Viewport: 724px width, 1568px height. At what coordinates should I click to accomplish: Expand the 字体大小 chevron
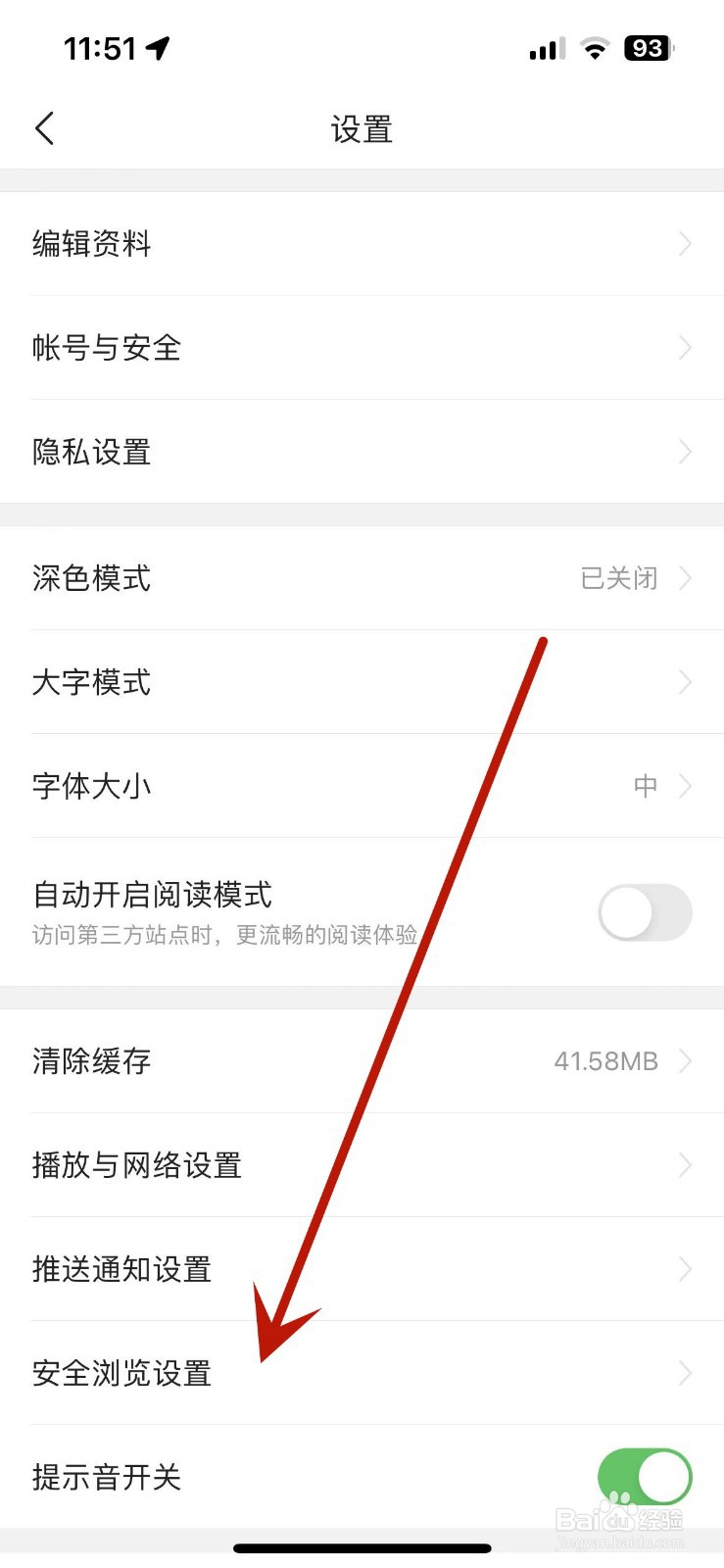pyautogui.click(x=685, y=785)
